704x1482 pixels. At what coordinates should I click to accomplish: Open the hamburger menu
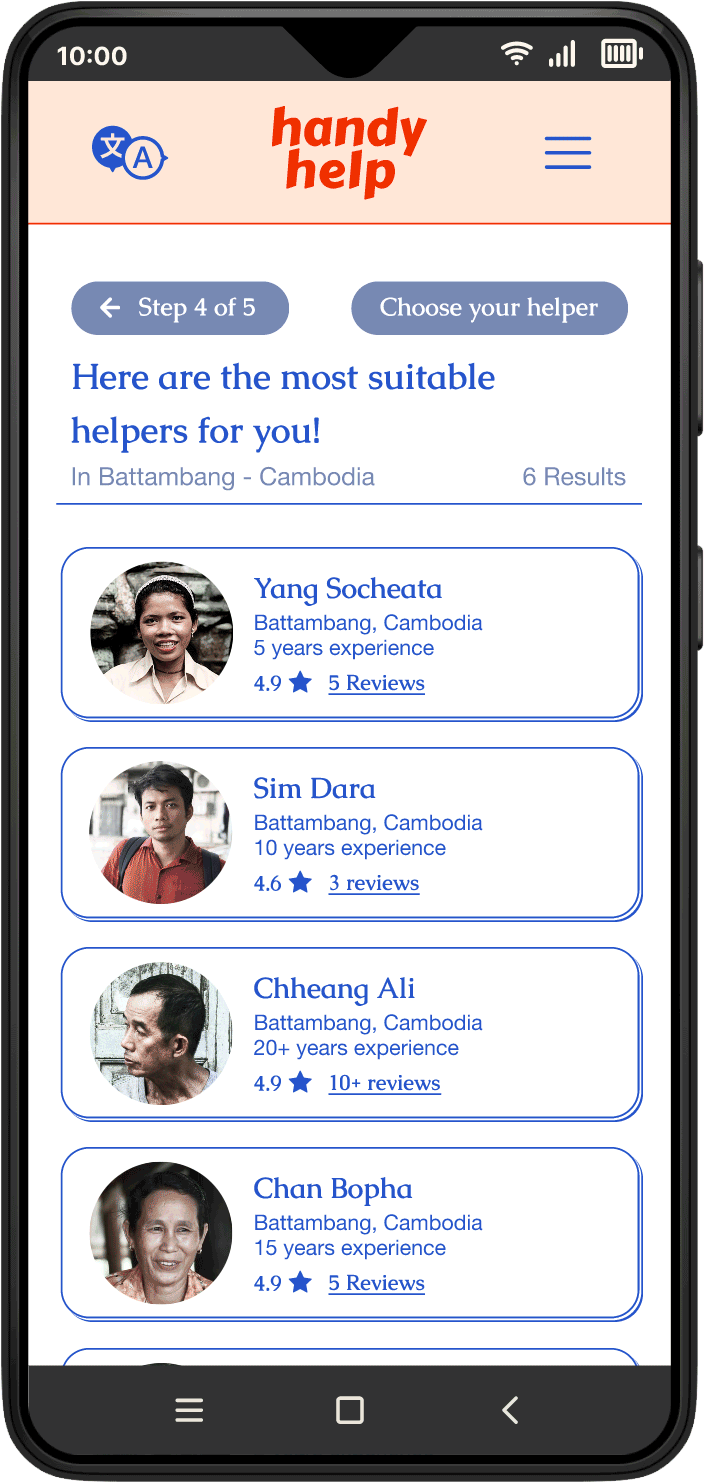567,153
